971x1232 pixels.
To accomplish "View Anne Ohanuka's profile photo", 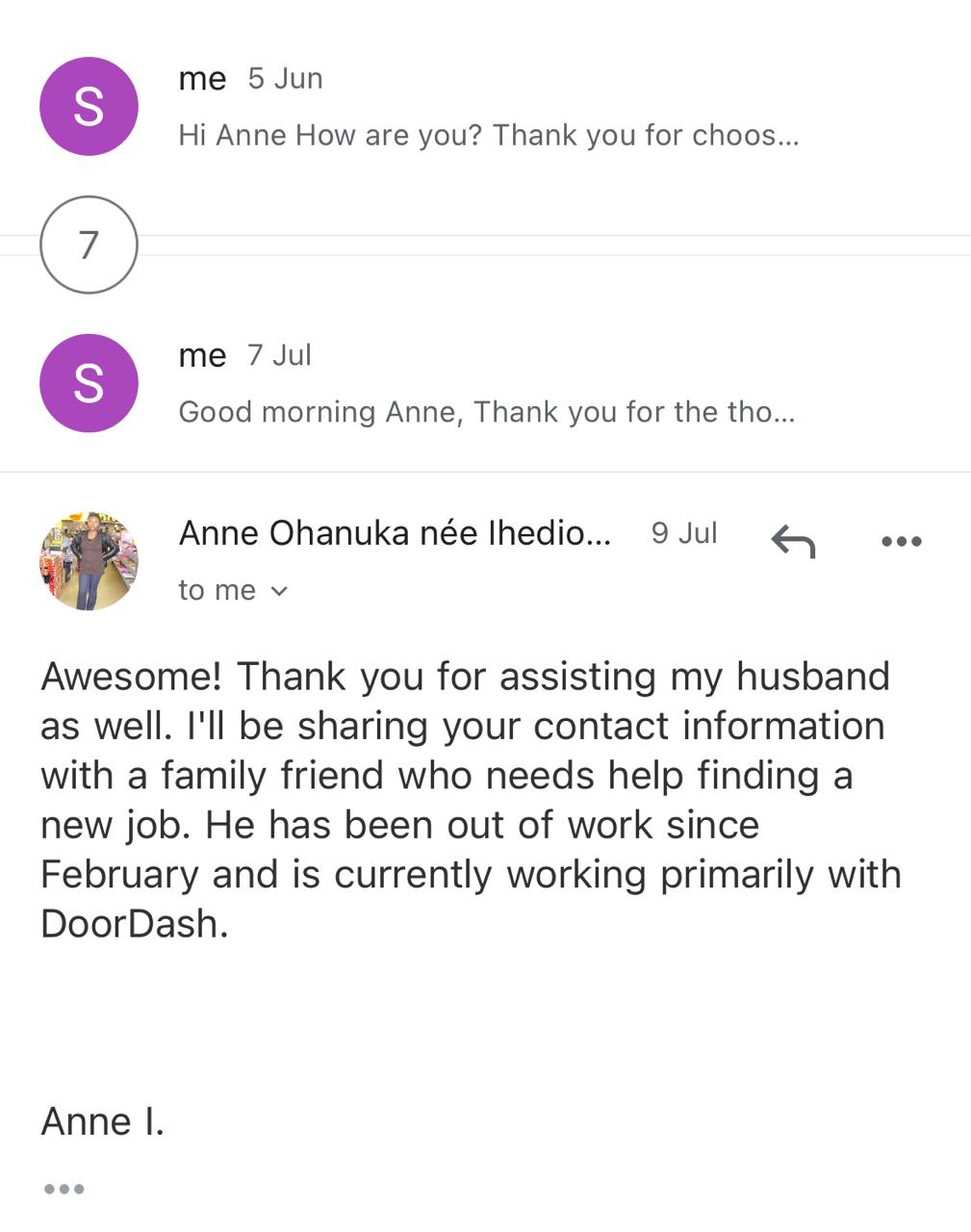I will 89,560.
